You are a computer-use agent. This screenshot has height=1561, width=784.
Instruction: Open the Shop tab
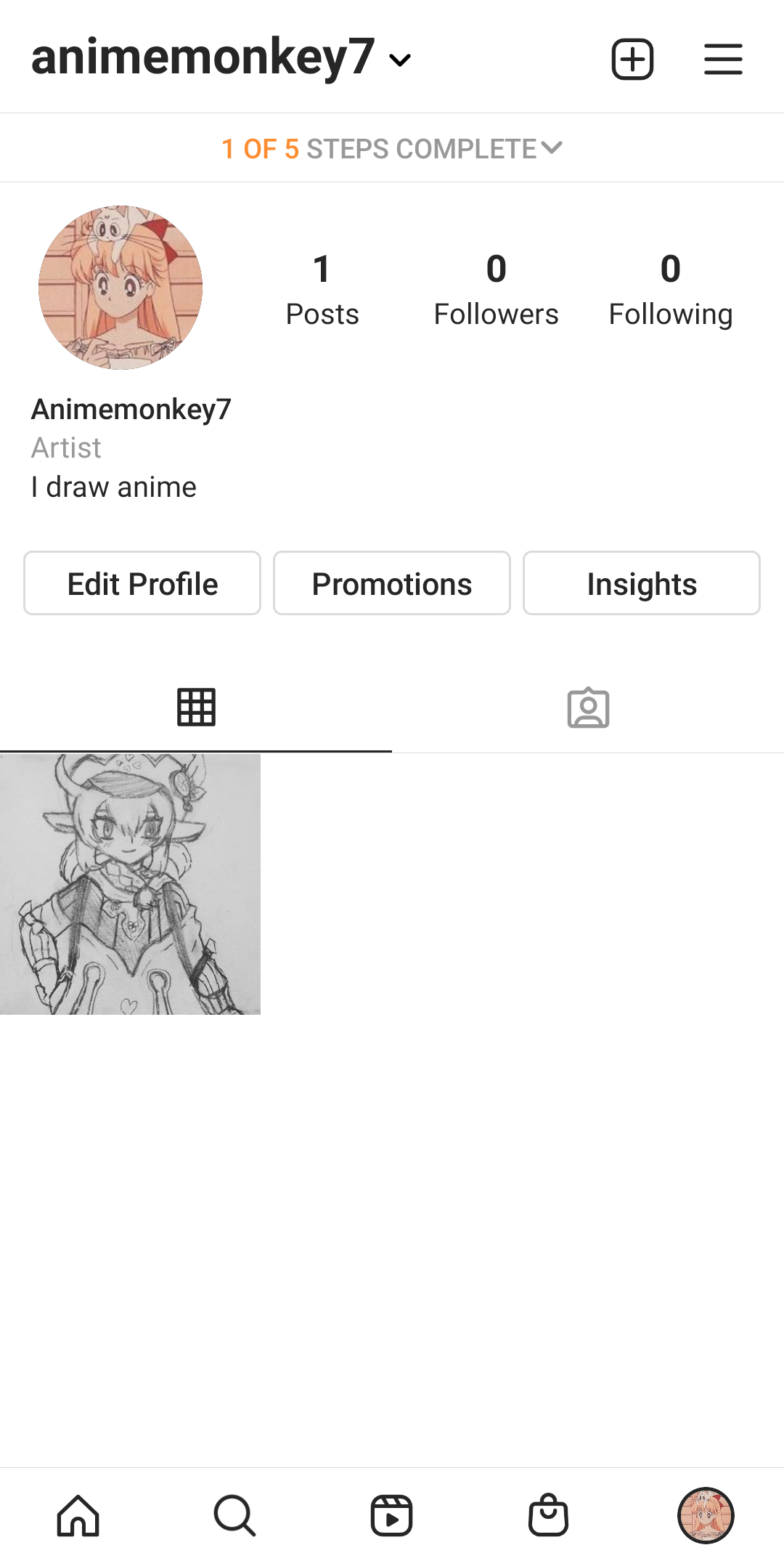[548, 1515]
